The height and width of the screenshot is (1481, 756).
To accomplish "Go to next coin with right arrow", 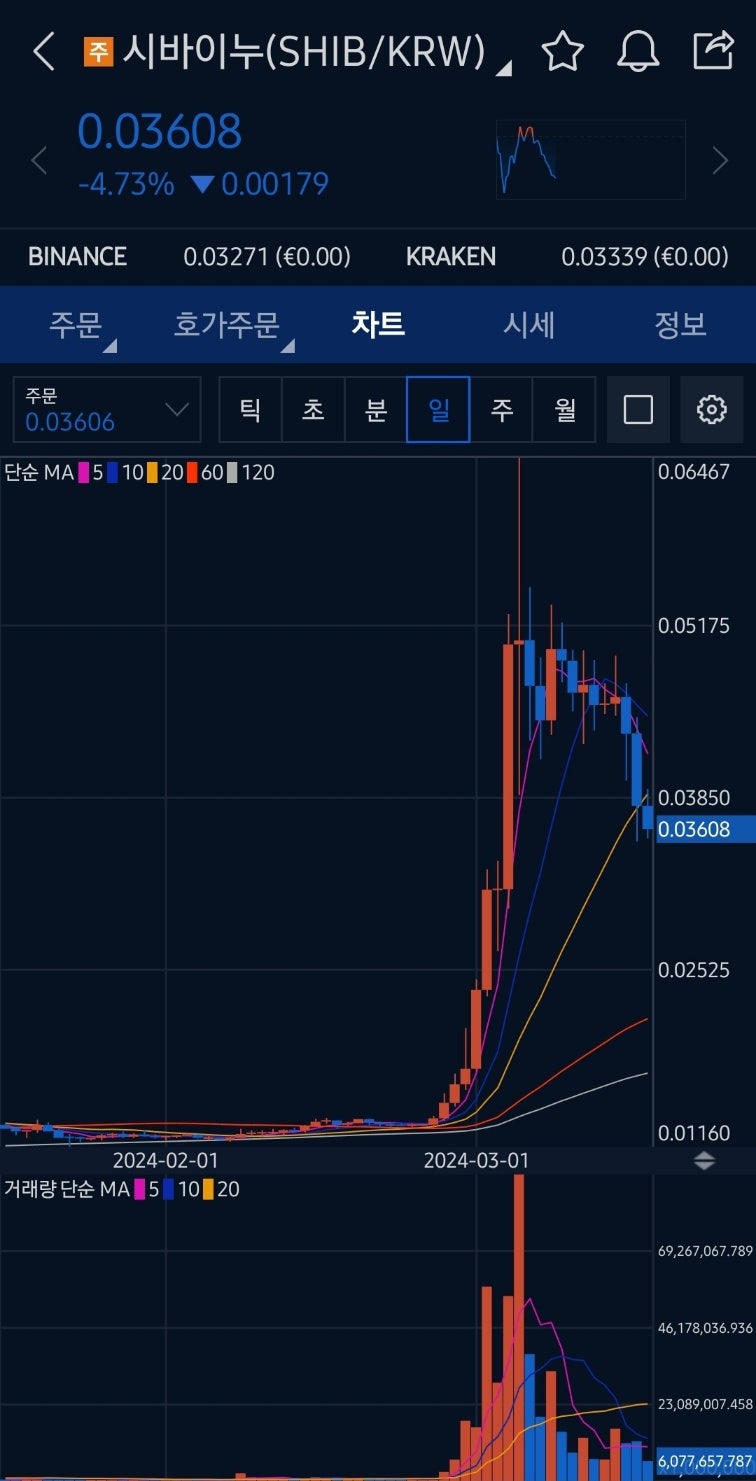I will click(720, 160).
